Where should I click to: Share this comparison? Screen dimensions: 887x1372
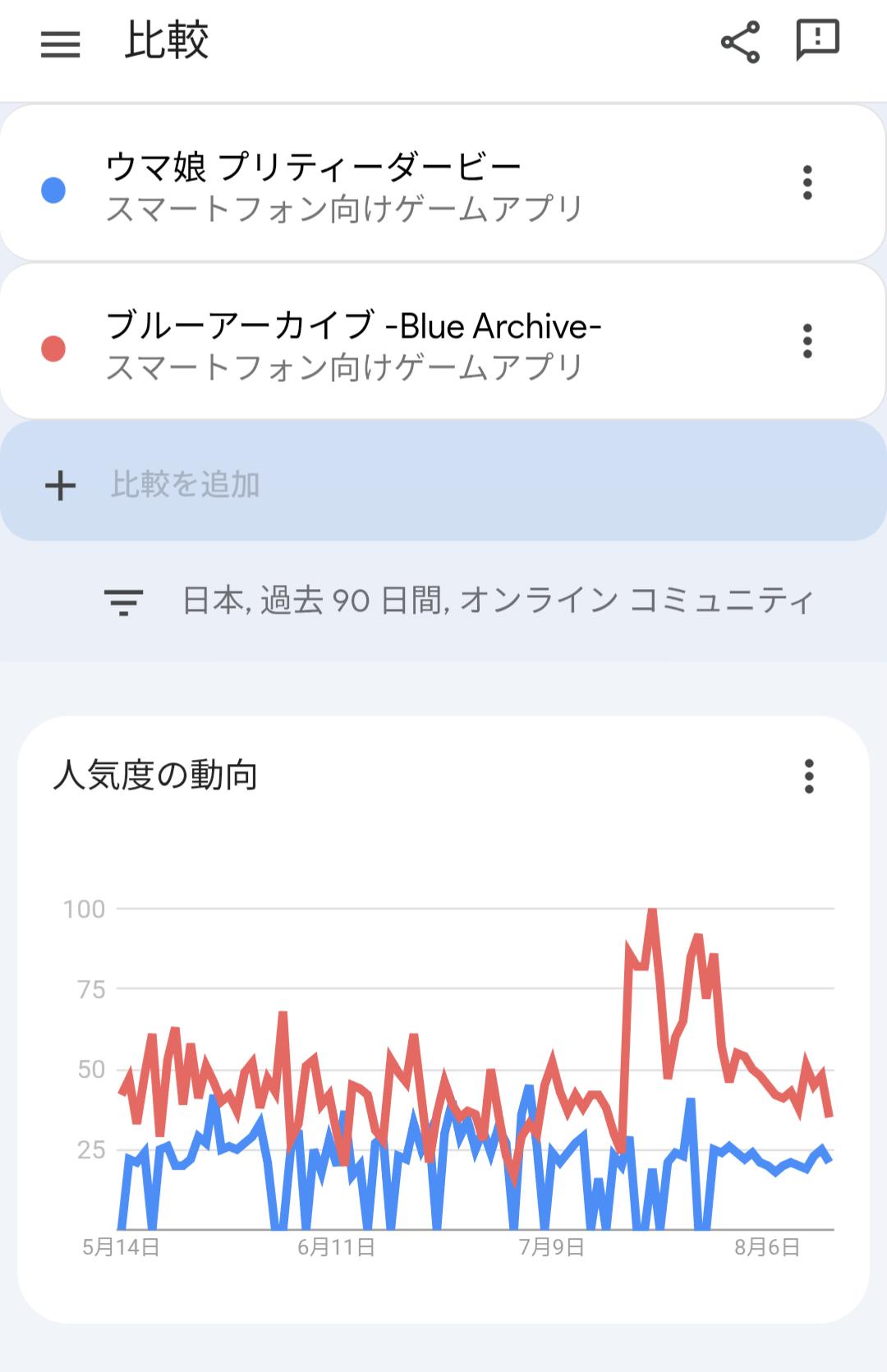[740, 43]
